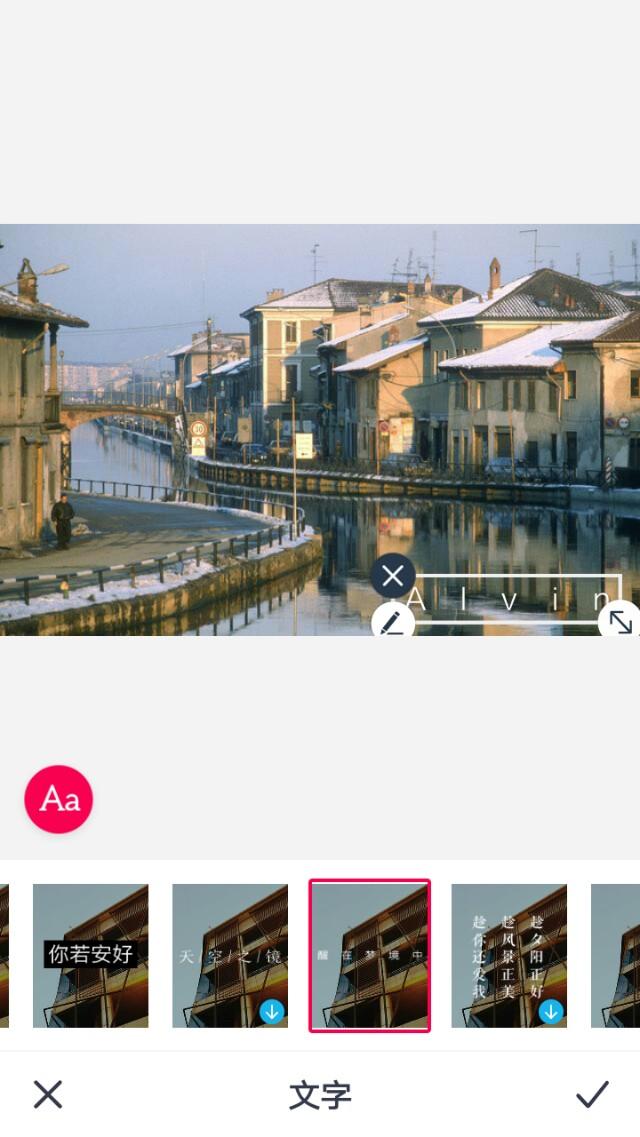The width and height of the screenshot is (640, 1137).
Task: Edit the Alvin text with the pencil icon
Action: click(x=392, y=623)
